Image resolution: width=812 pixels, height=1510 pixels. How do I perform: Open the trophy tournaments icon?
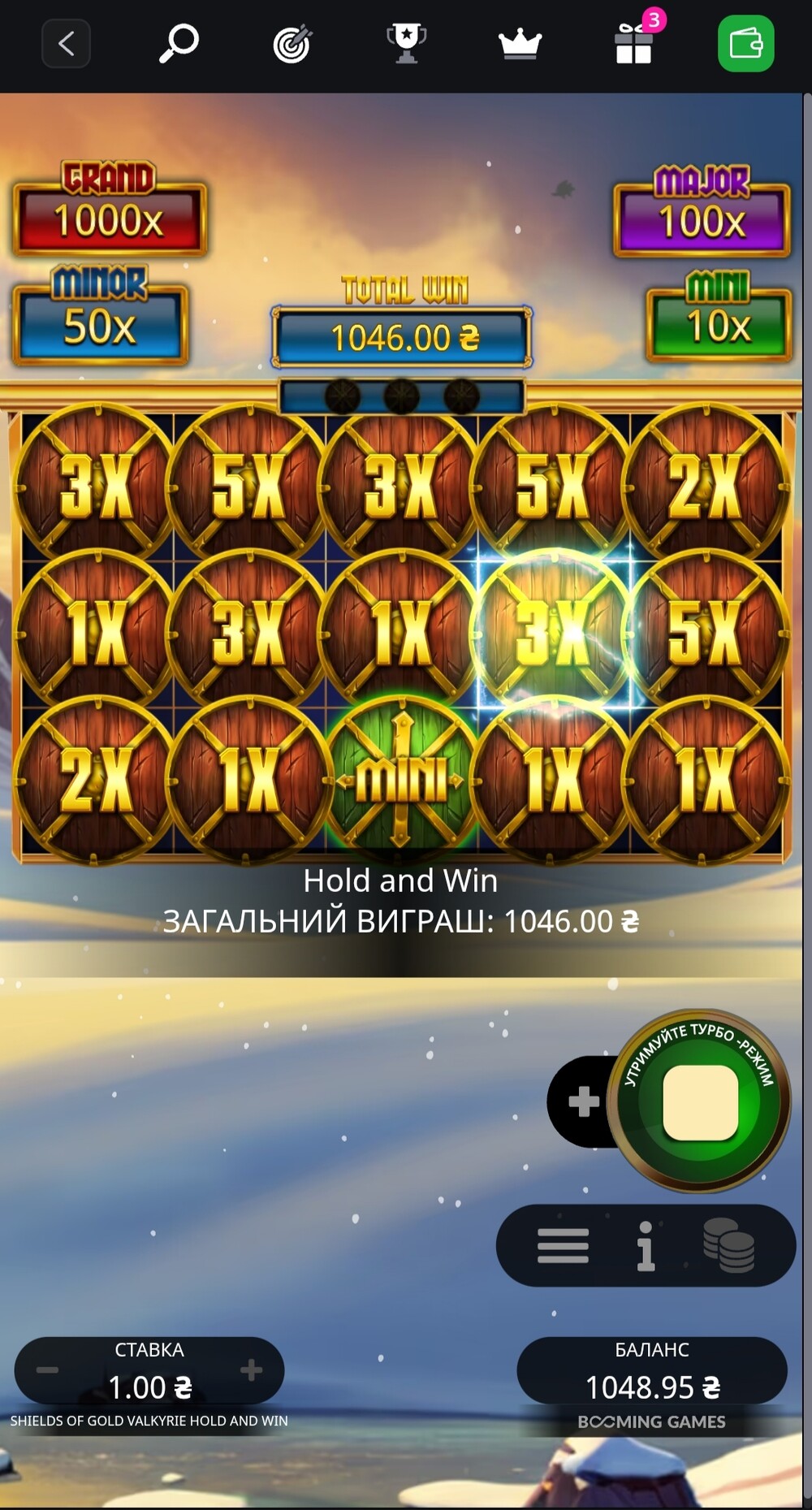[x=406, y=44]
